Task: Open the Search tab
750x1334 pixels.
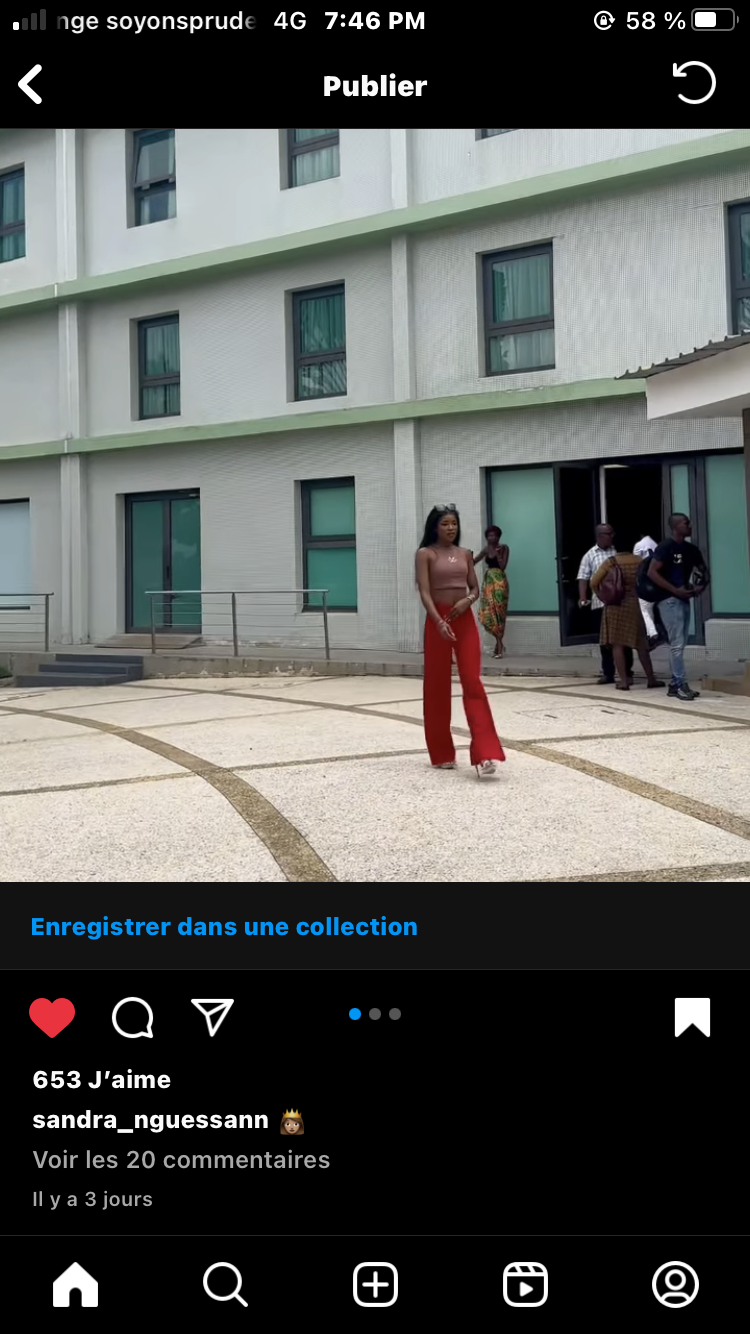Action: [225, 1285]
